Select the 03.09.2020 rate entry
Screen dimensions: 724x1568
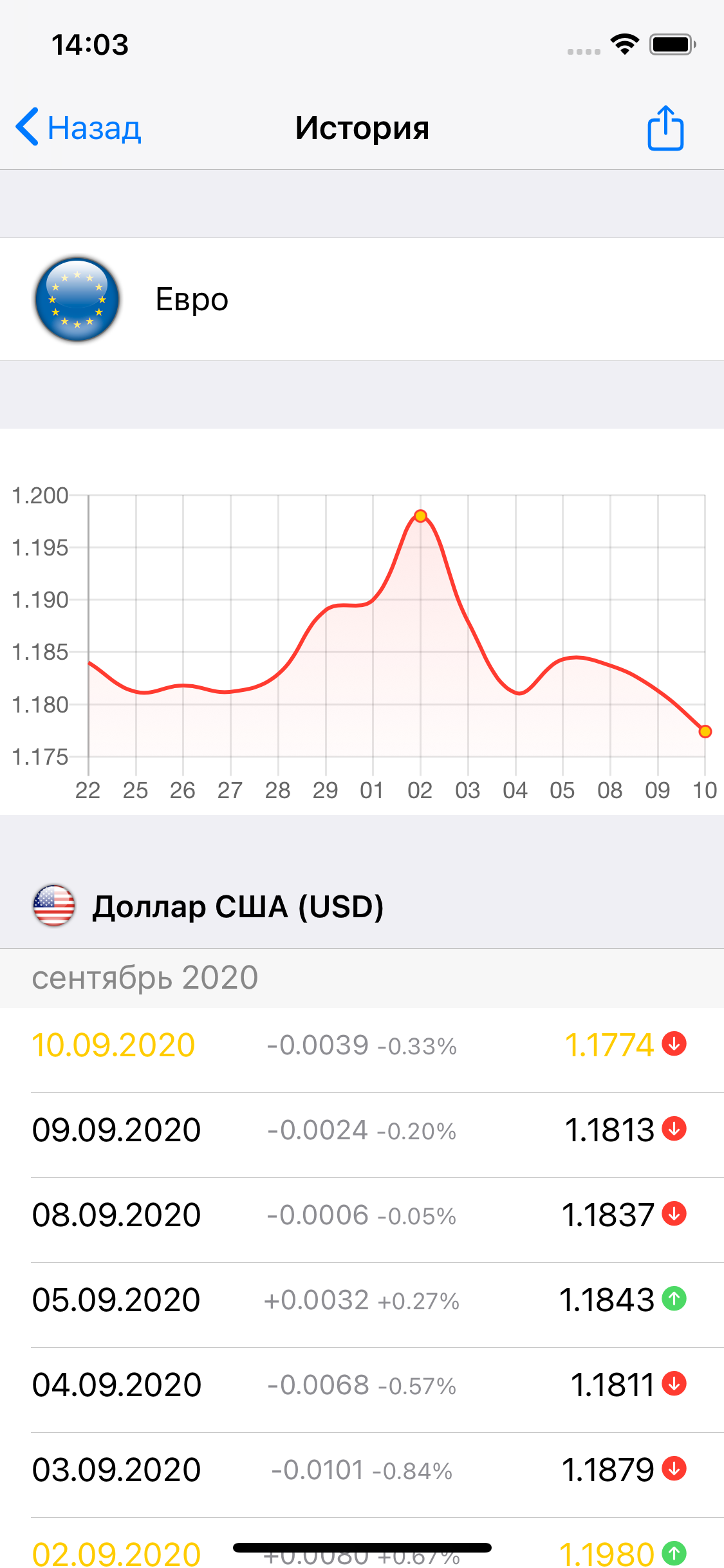pyautogui.click(x=362, y=1475)
